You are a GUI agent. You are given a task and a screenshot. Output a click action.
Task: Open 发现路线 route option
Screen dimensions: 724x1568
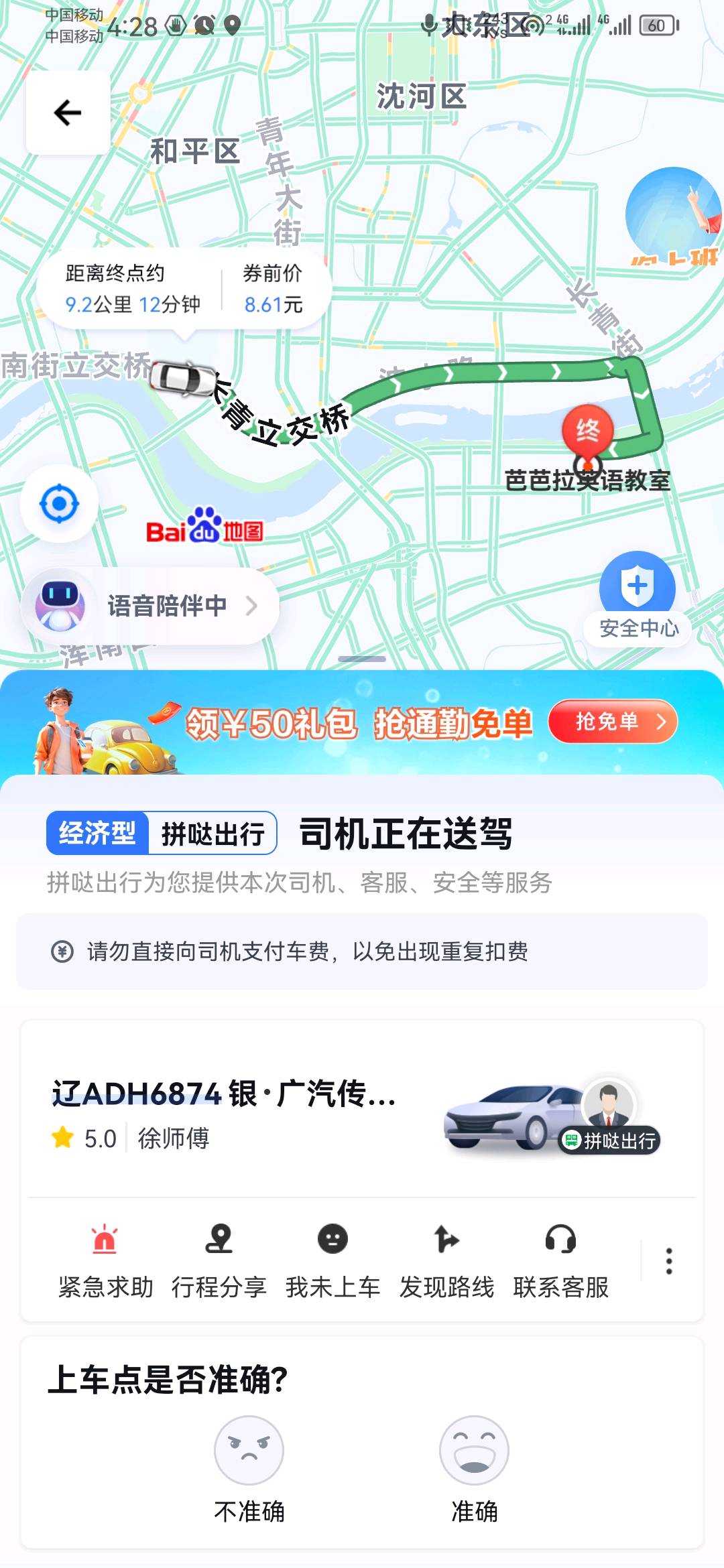point(446,1260)
